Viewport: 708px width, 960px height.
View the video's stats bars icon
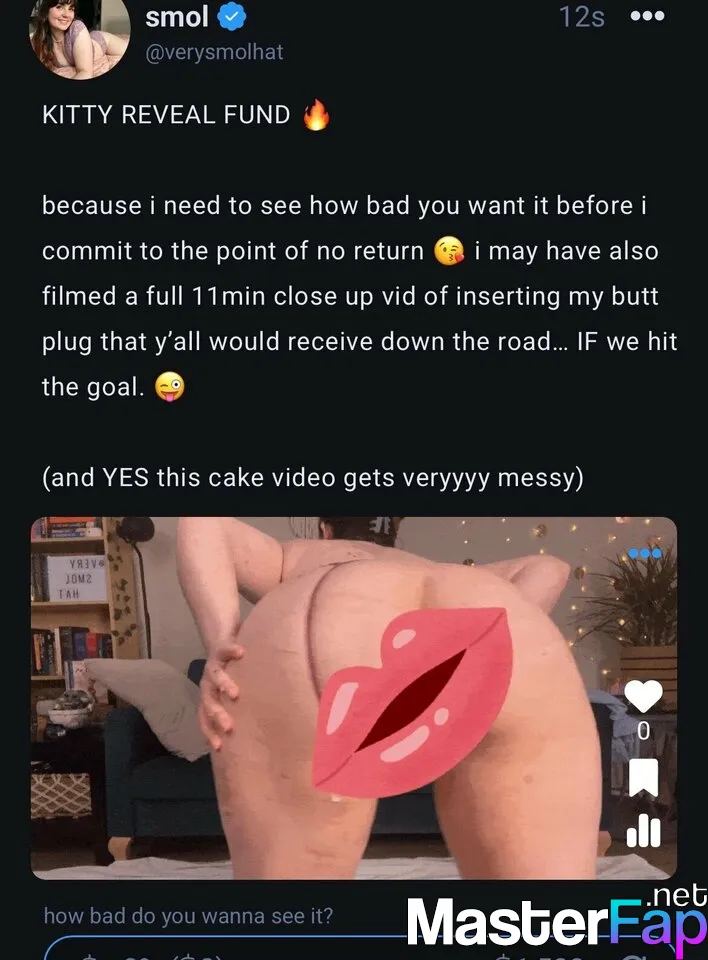(643, 830)
